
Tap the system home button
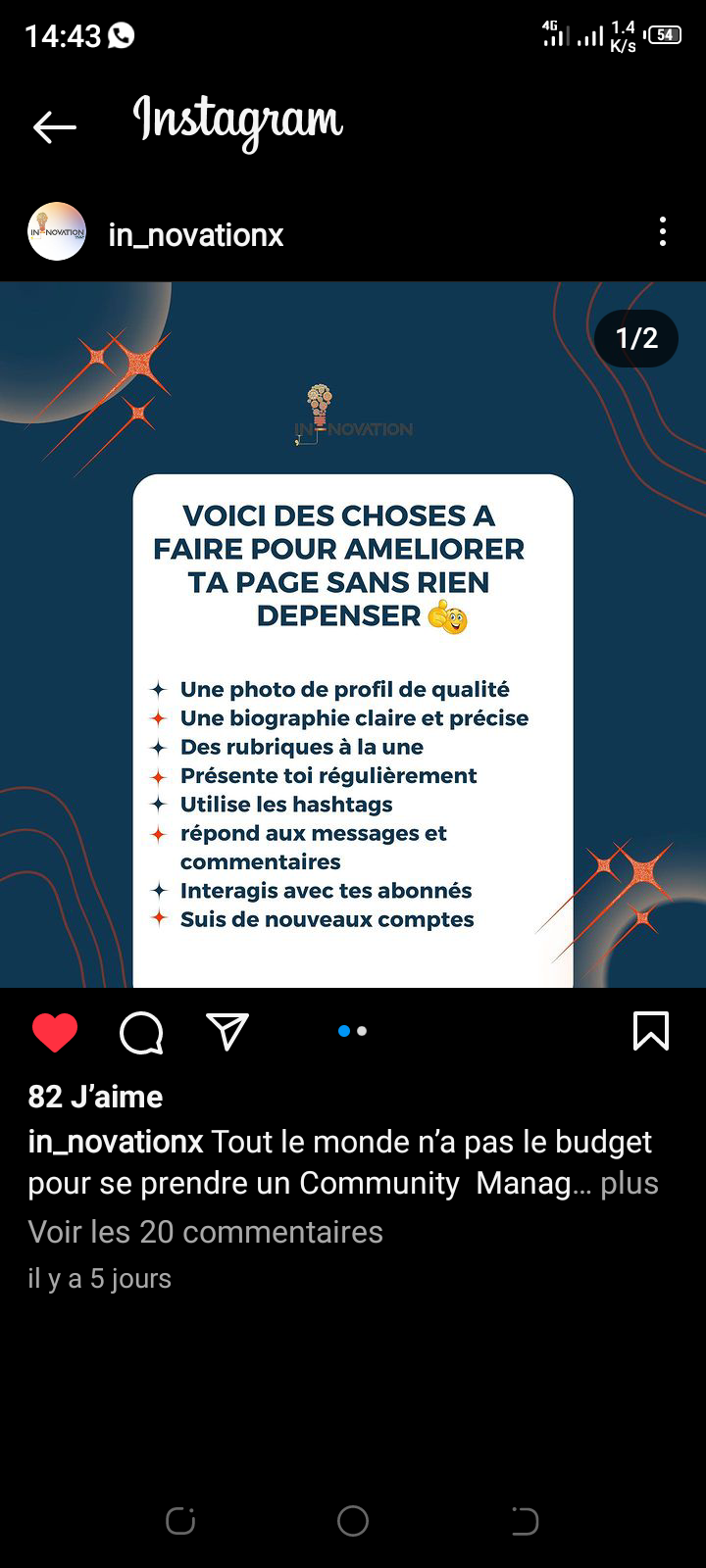353,1521
